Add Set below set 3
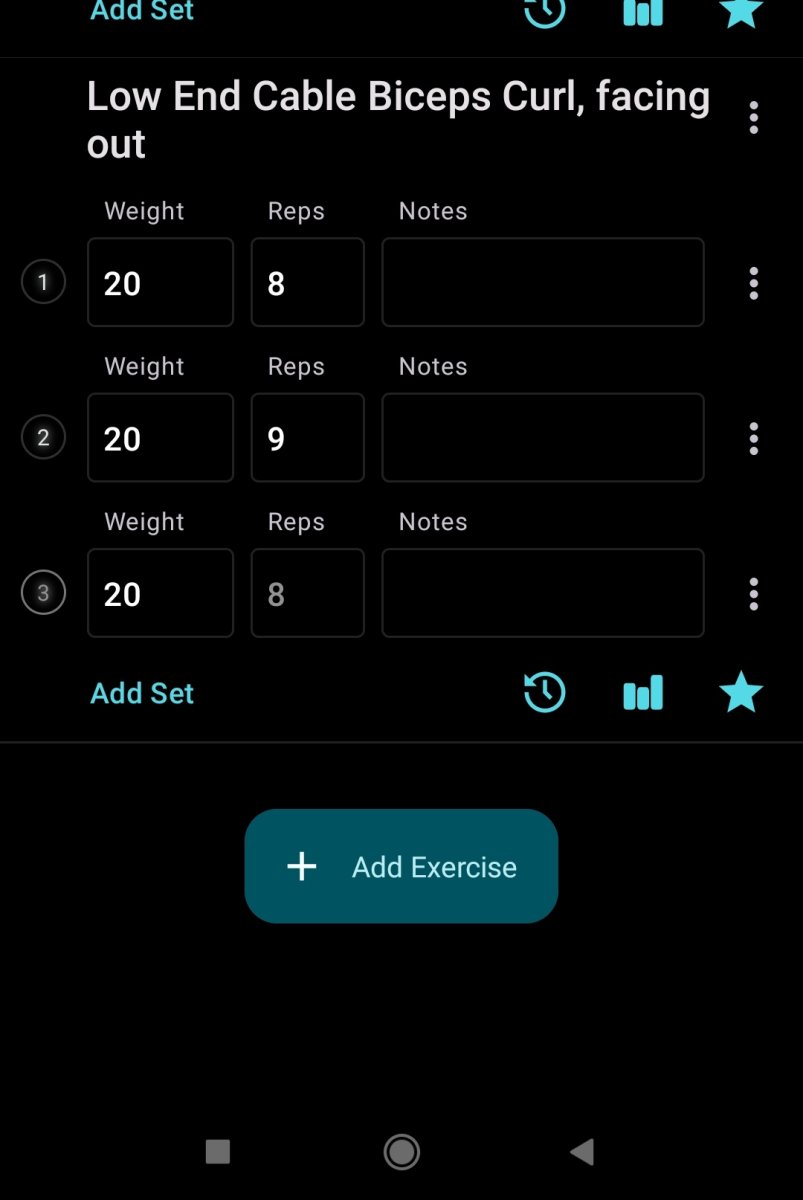The image size is (803, 1200). 142,693
